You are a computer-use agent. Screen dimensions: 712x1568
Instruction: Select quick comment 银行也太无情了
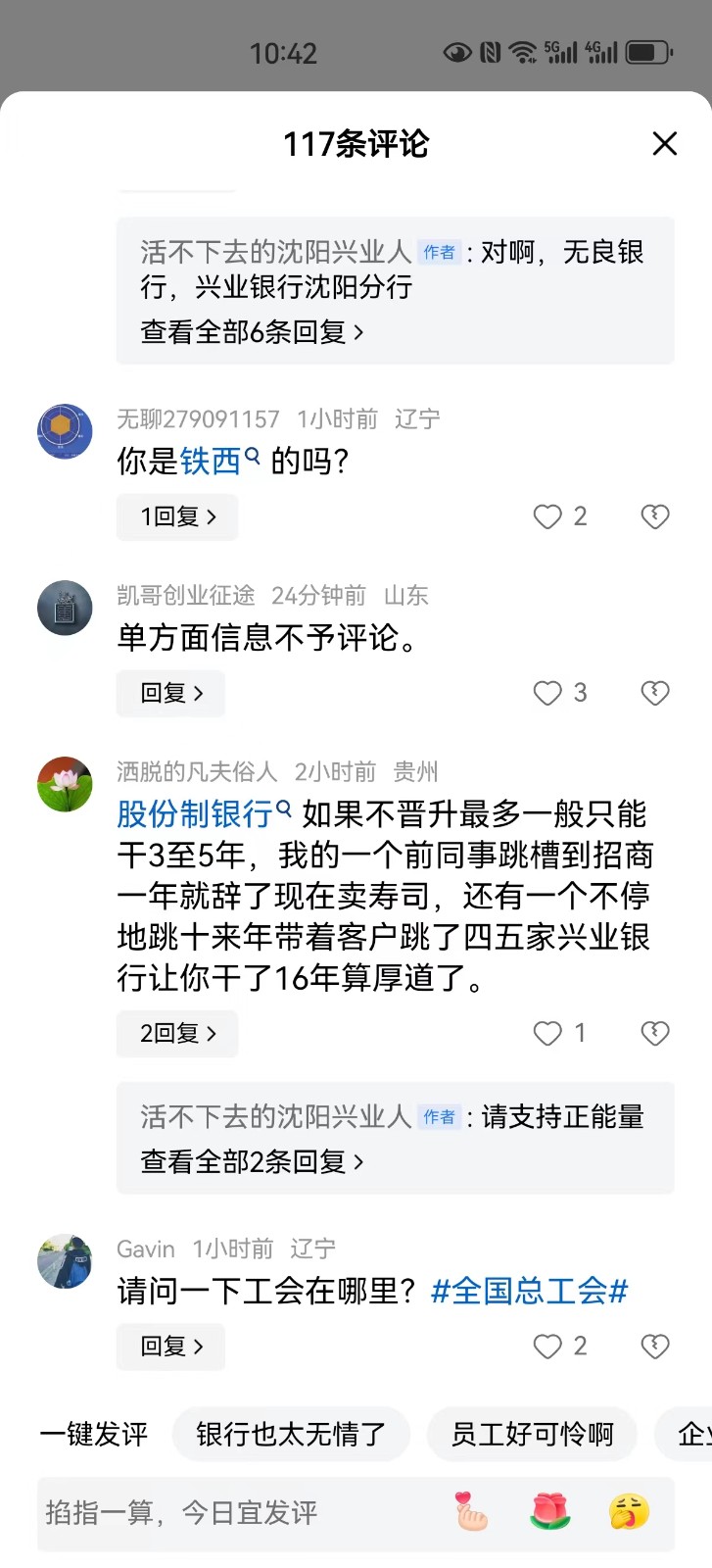(291, 1435)
